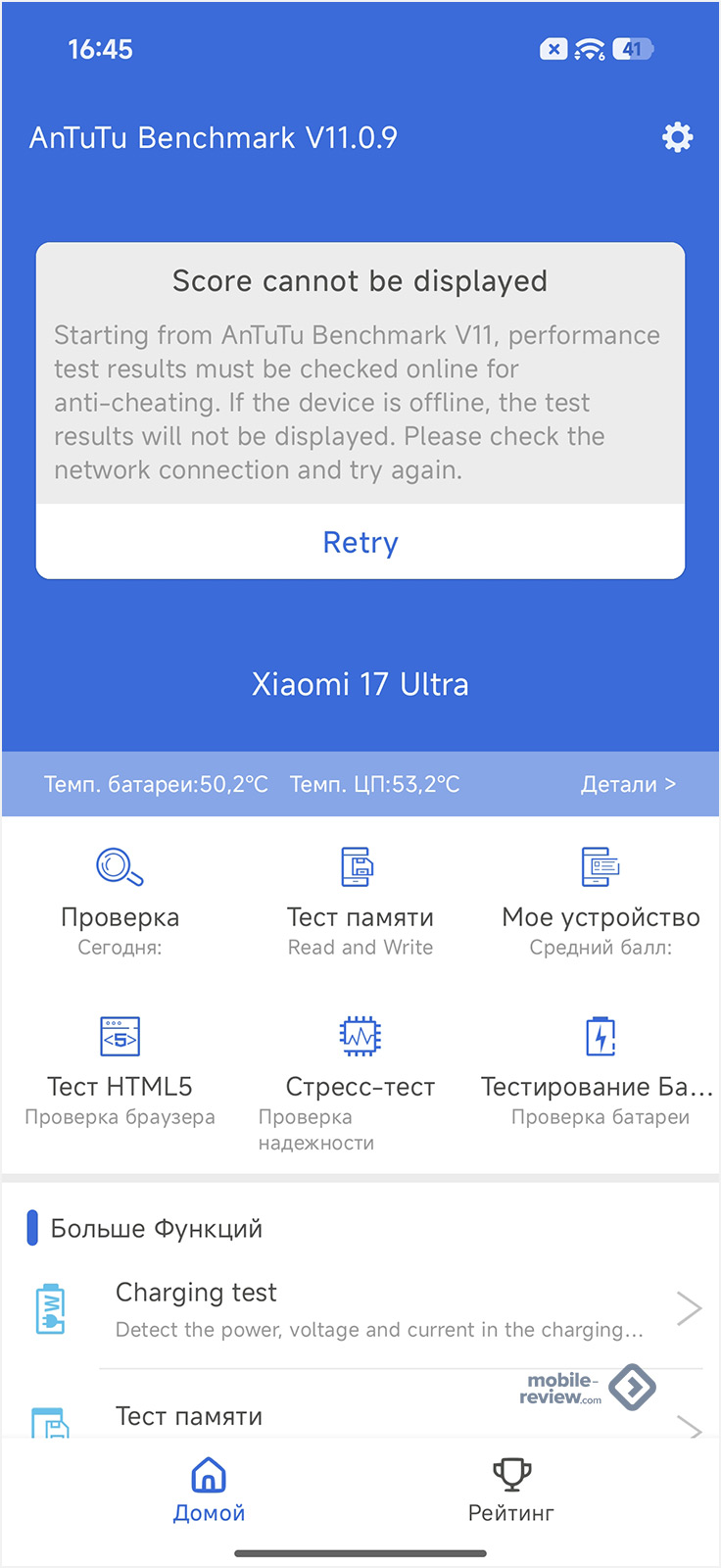
Task: Open Тест памяти Read and Write
Action: [360, 900]
